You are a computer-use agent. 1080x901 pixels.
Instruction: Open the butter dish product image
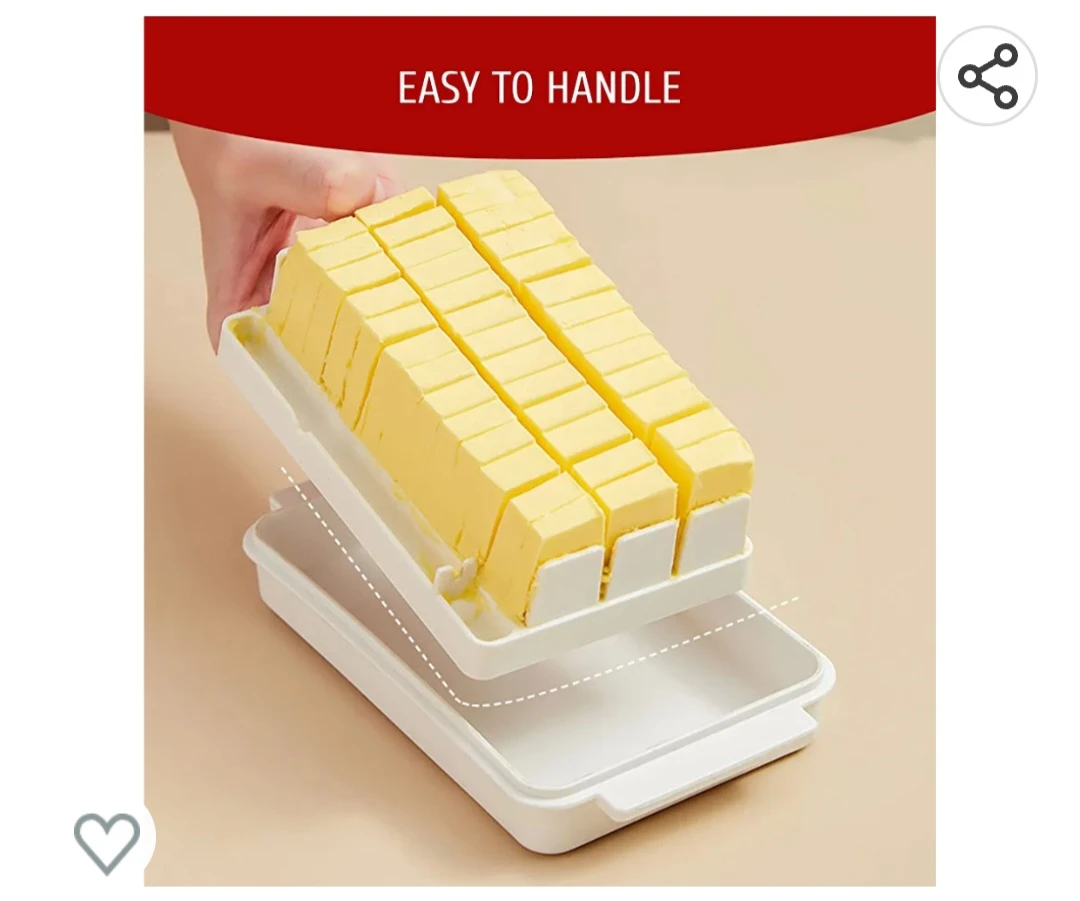(540, 480)
